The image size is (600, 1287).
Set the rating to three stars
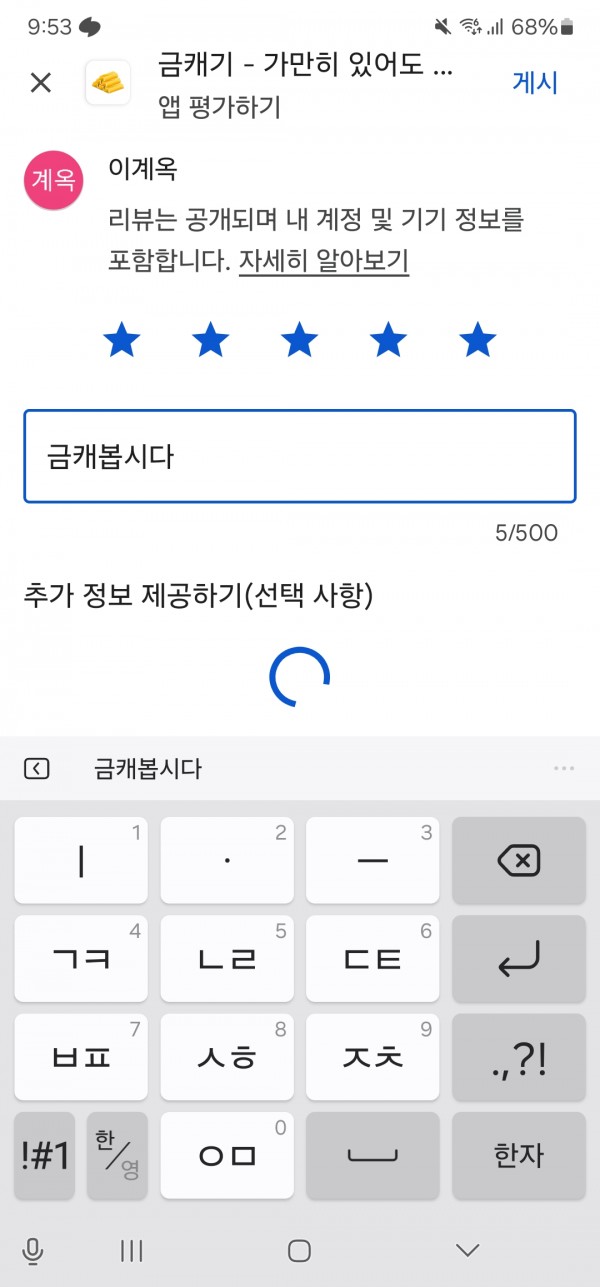click(x=300, y=341)
